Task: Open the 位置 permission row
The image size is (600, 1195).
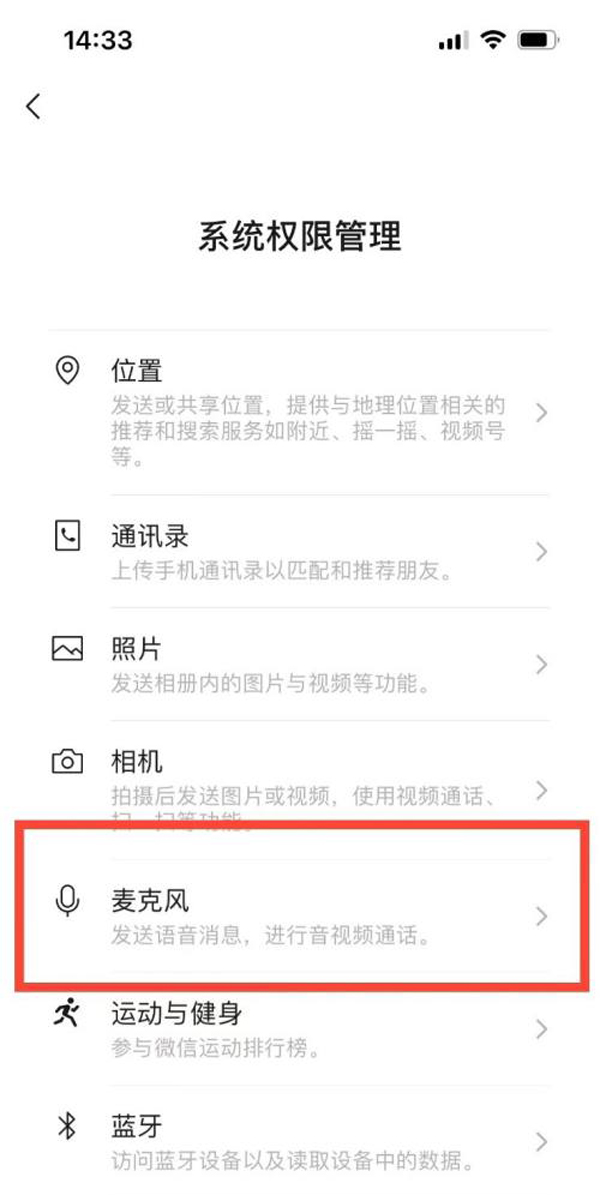Action: (300, 410)
